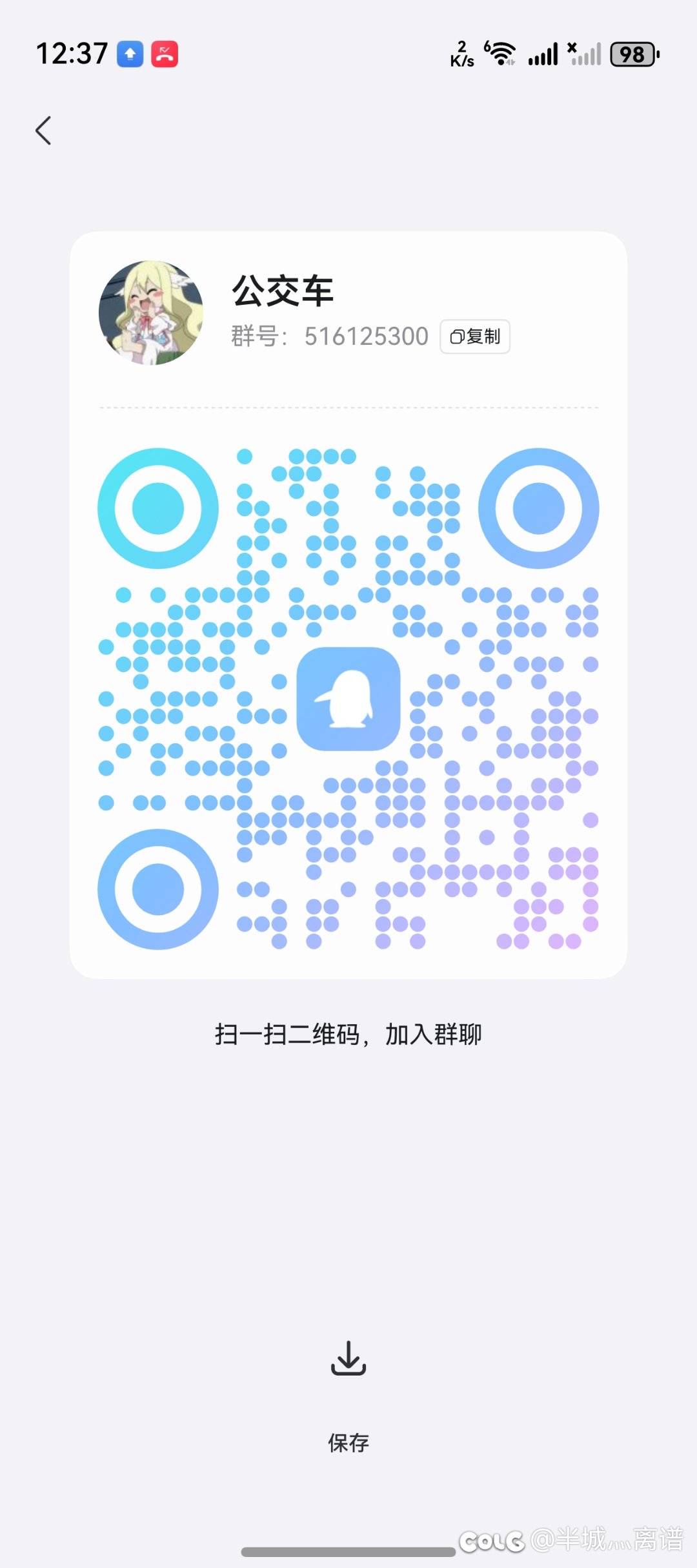Tap the clock showing 12:37
697x1568 pixels.
pos(71,54)
